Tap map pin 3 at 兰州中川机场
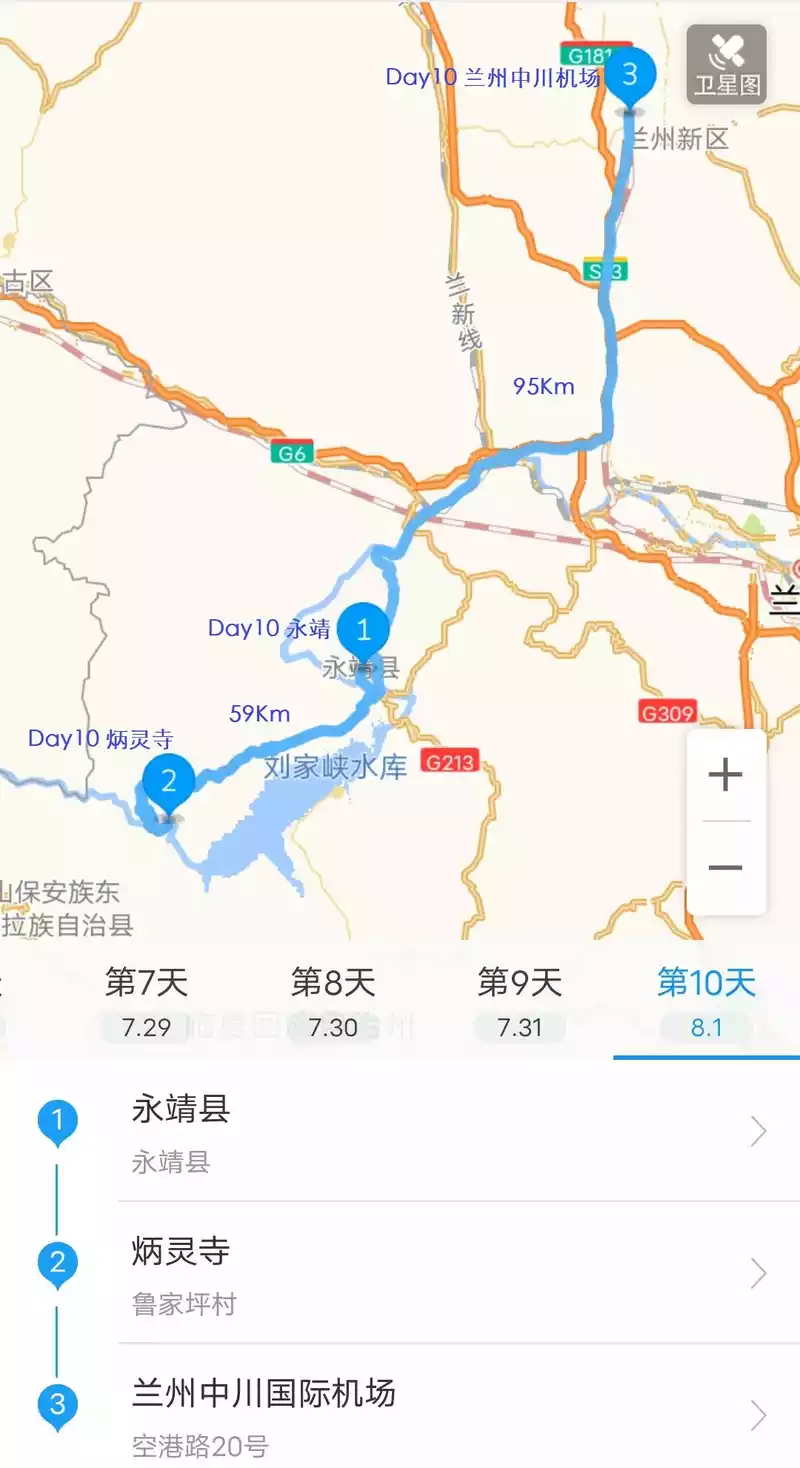 (x=629, y=76)
